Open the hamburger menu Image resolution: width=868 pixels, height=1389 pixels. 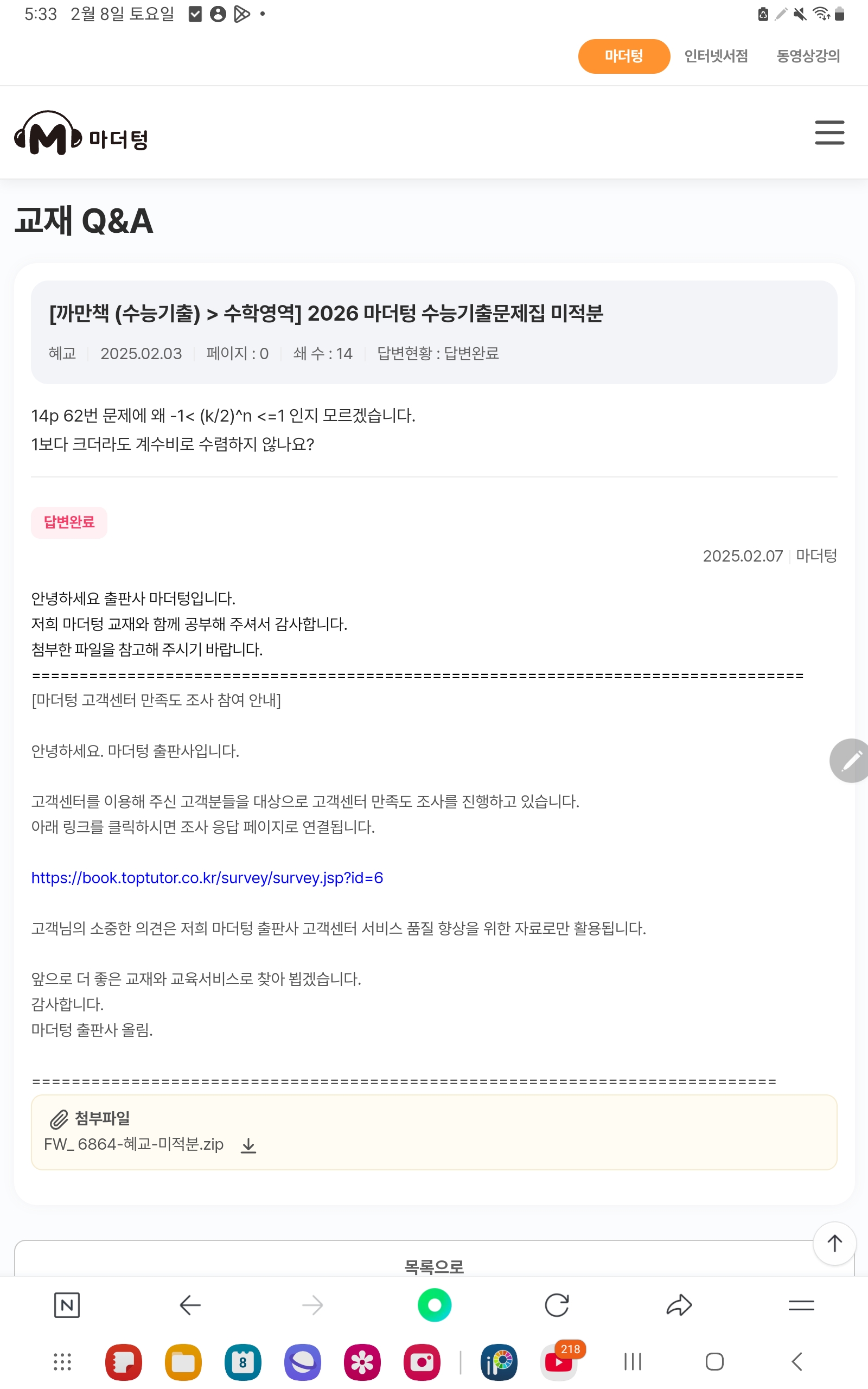(x=829, y=132)
